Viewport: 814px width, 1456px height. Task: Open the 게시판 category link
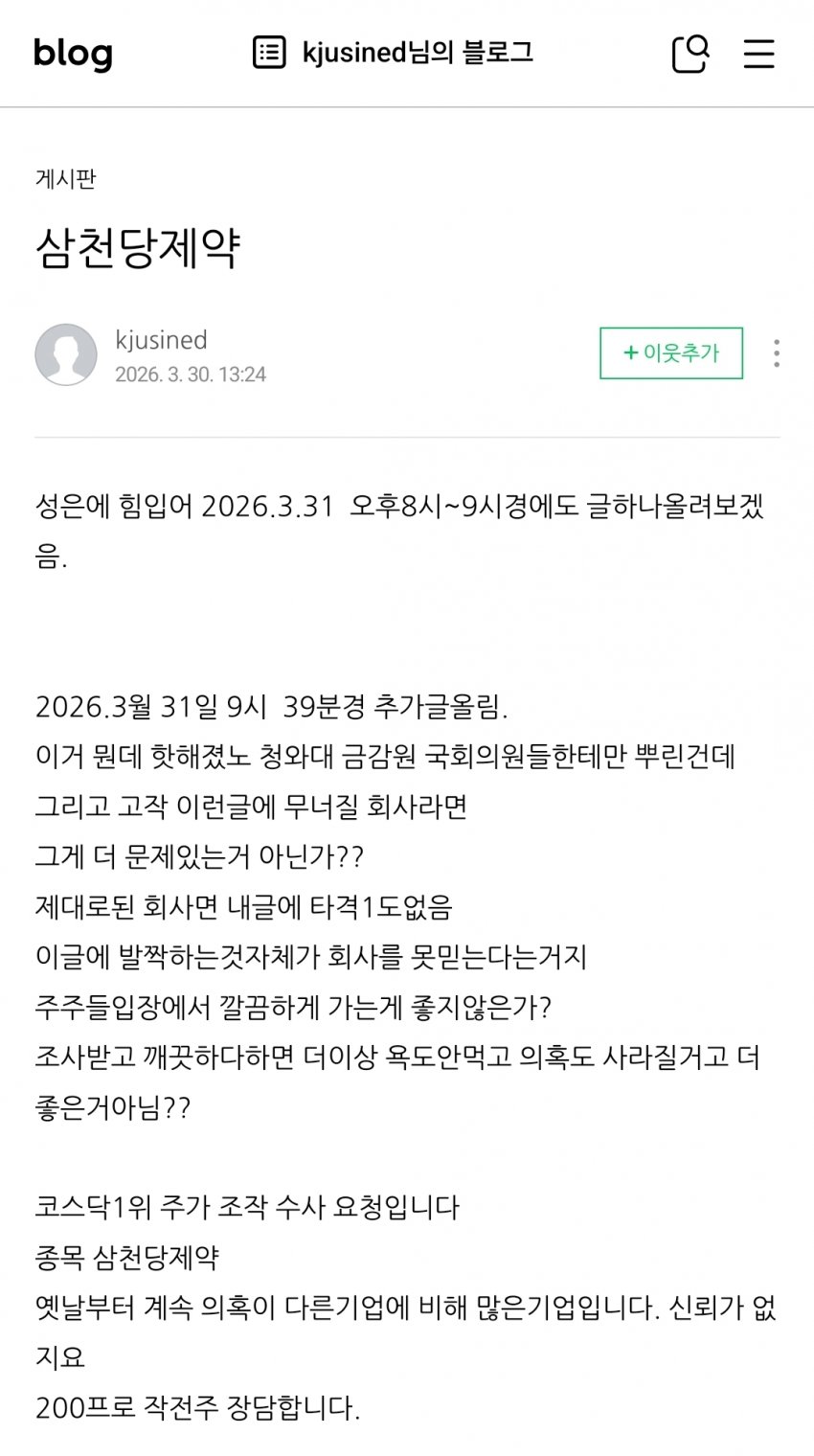65,178
